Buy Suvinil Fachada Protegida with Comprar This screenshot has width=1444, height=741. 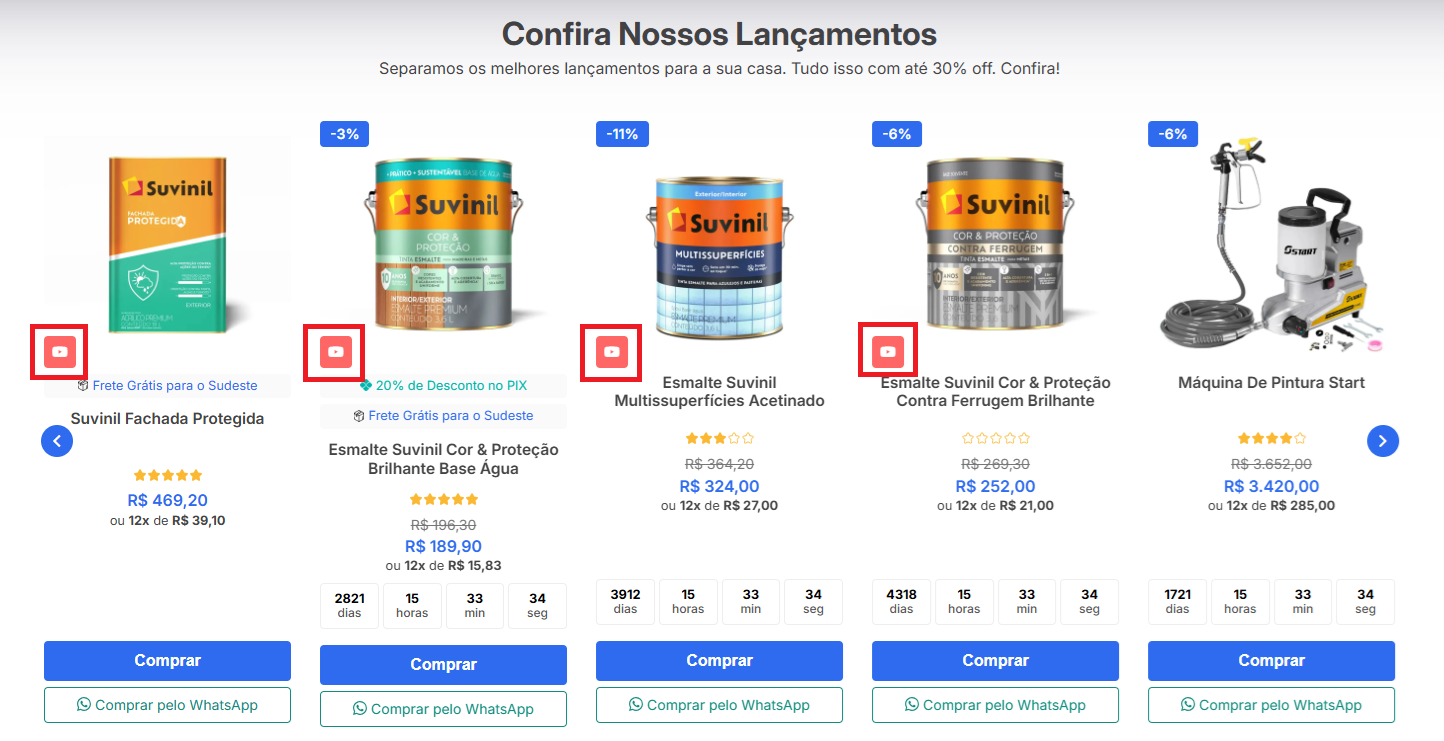point(167,661)
